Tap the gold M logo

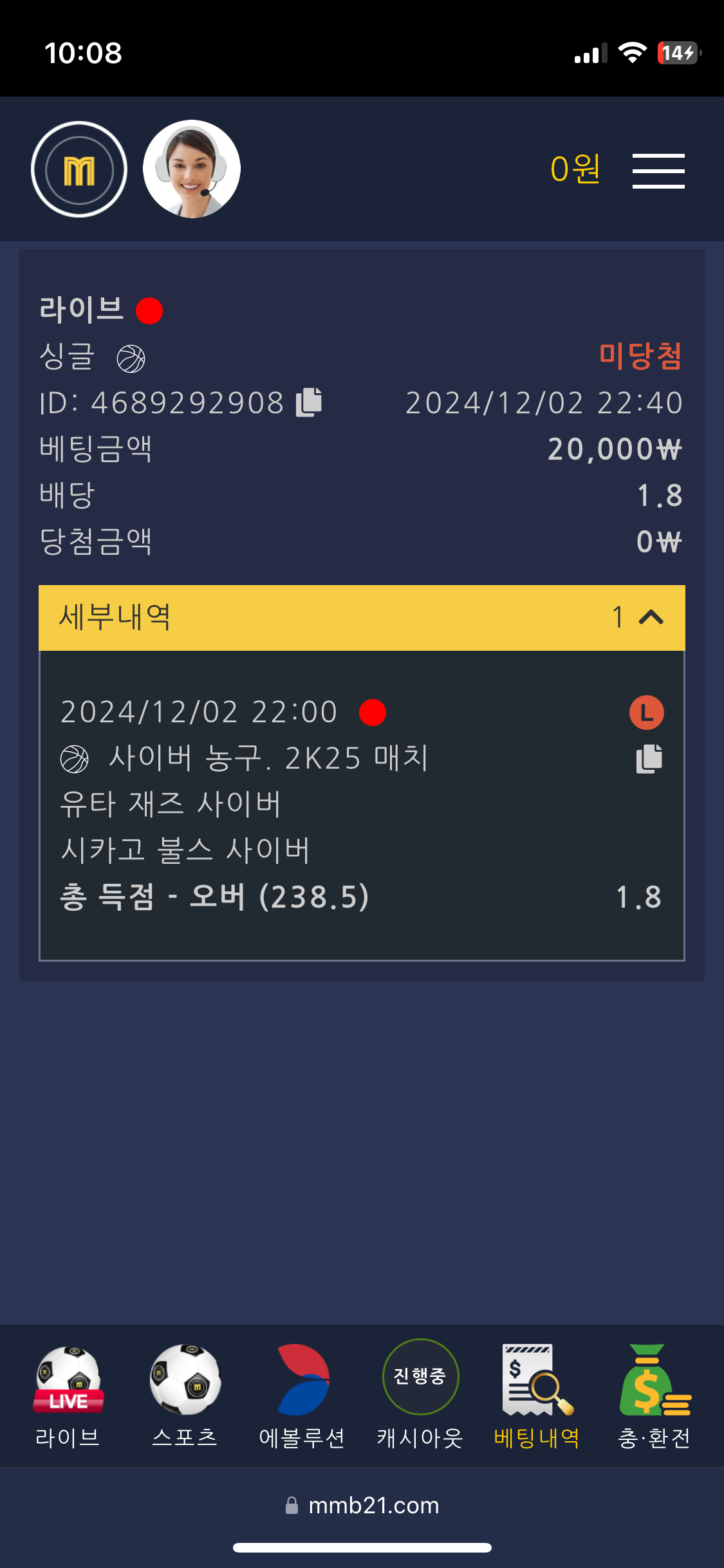point(79,170)
